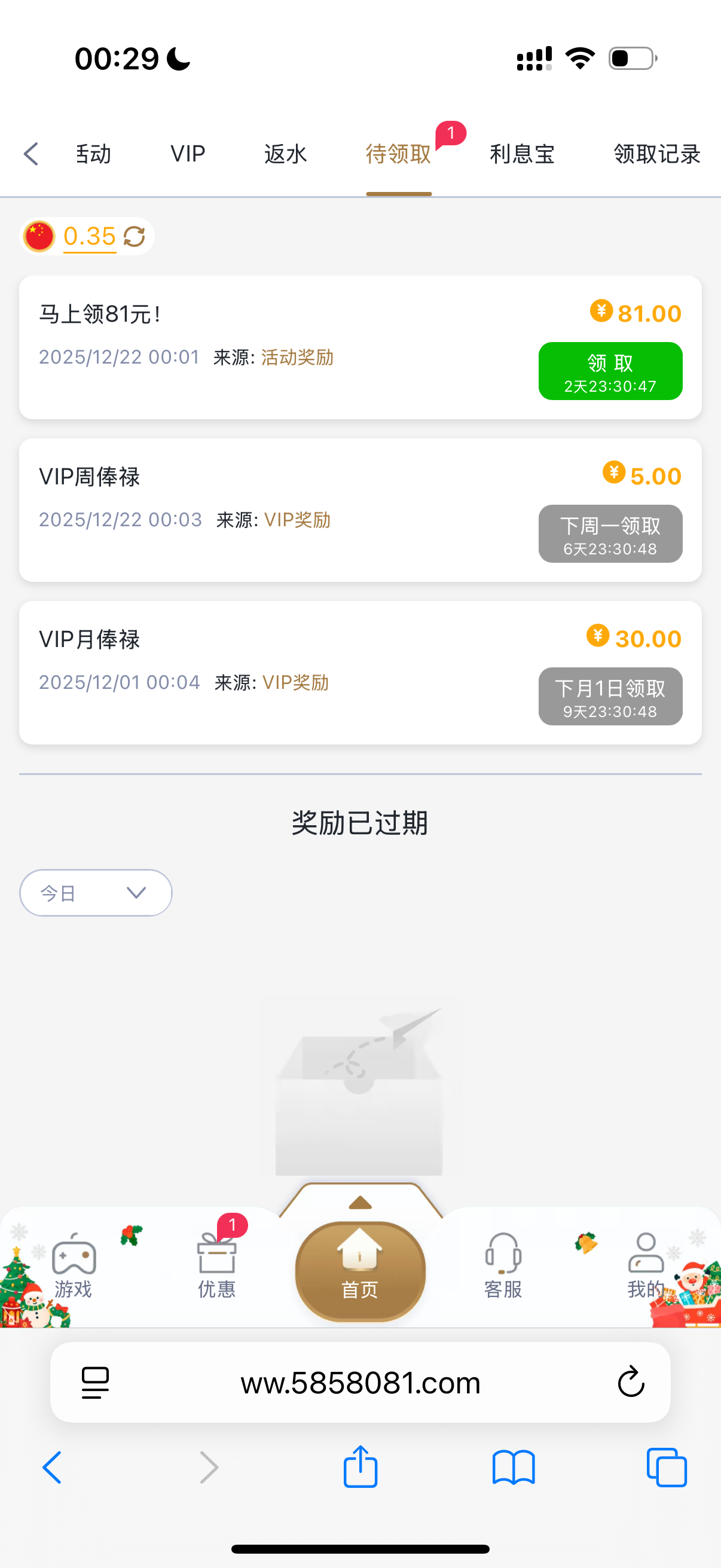Open the 领取记录 tab
This screenshot has height=1568, width=721.
pos(656,154)
